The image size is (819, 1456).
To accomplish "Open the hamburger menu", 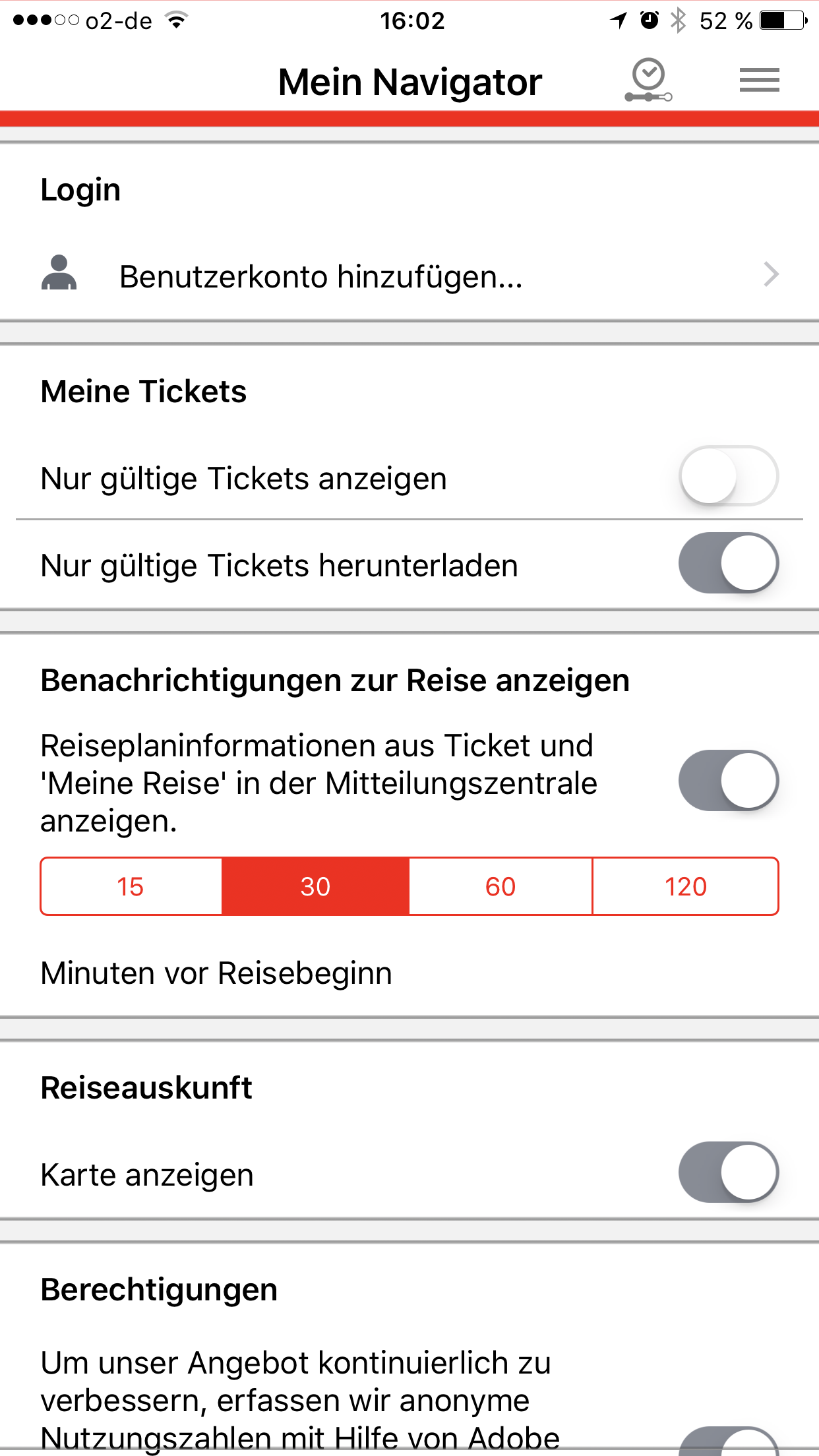I will [759, 80].
